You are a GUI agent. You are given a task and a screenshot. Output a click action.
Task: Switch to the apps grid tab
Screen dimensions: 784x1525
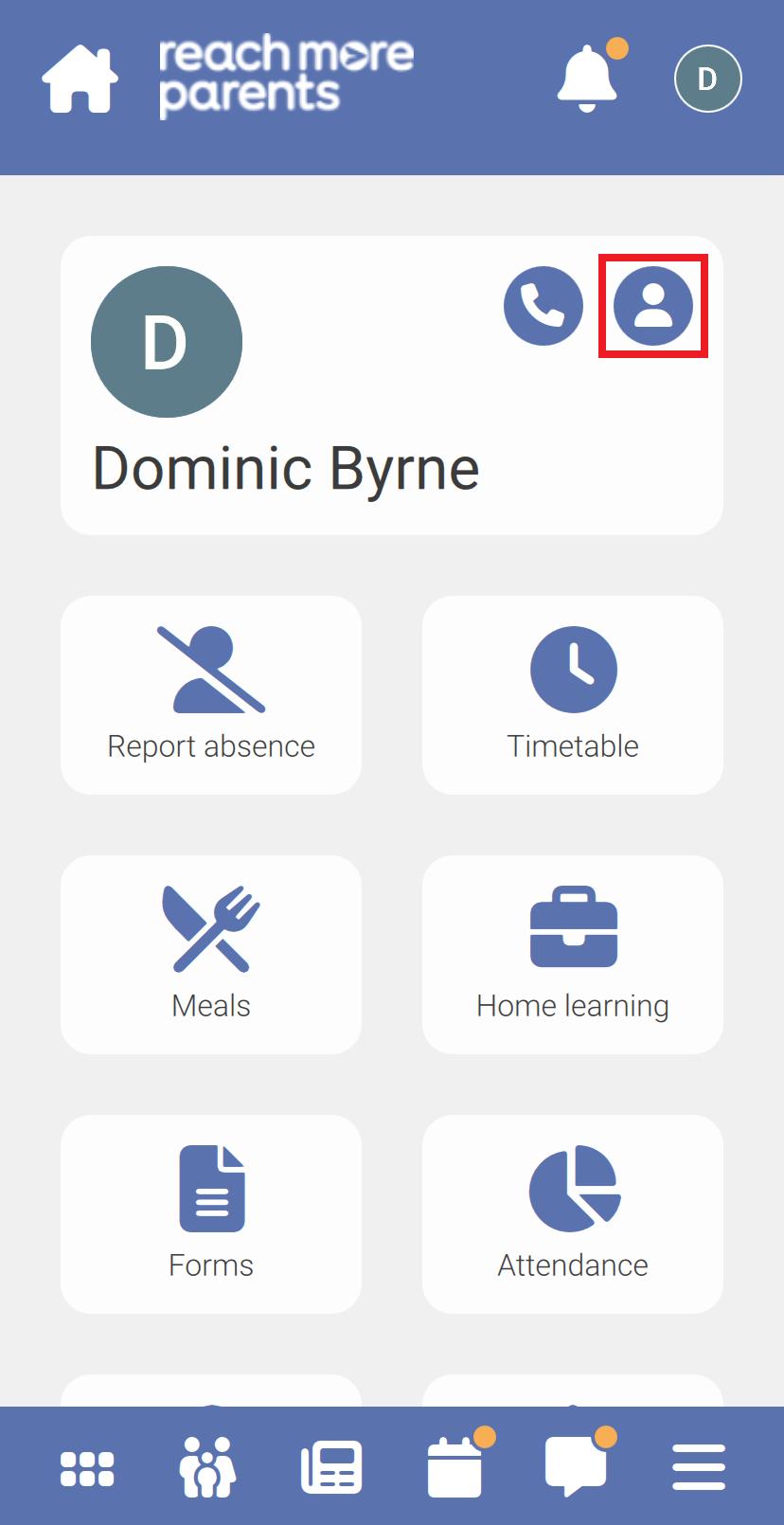[x=87, y=1468]
